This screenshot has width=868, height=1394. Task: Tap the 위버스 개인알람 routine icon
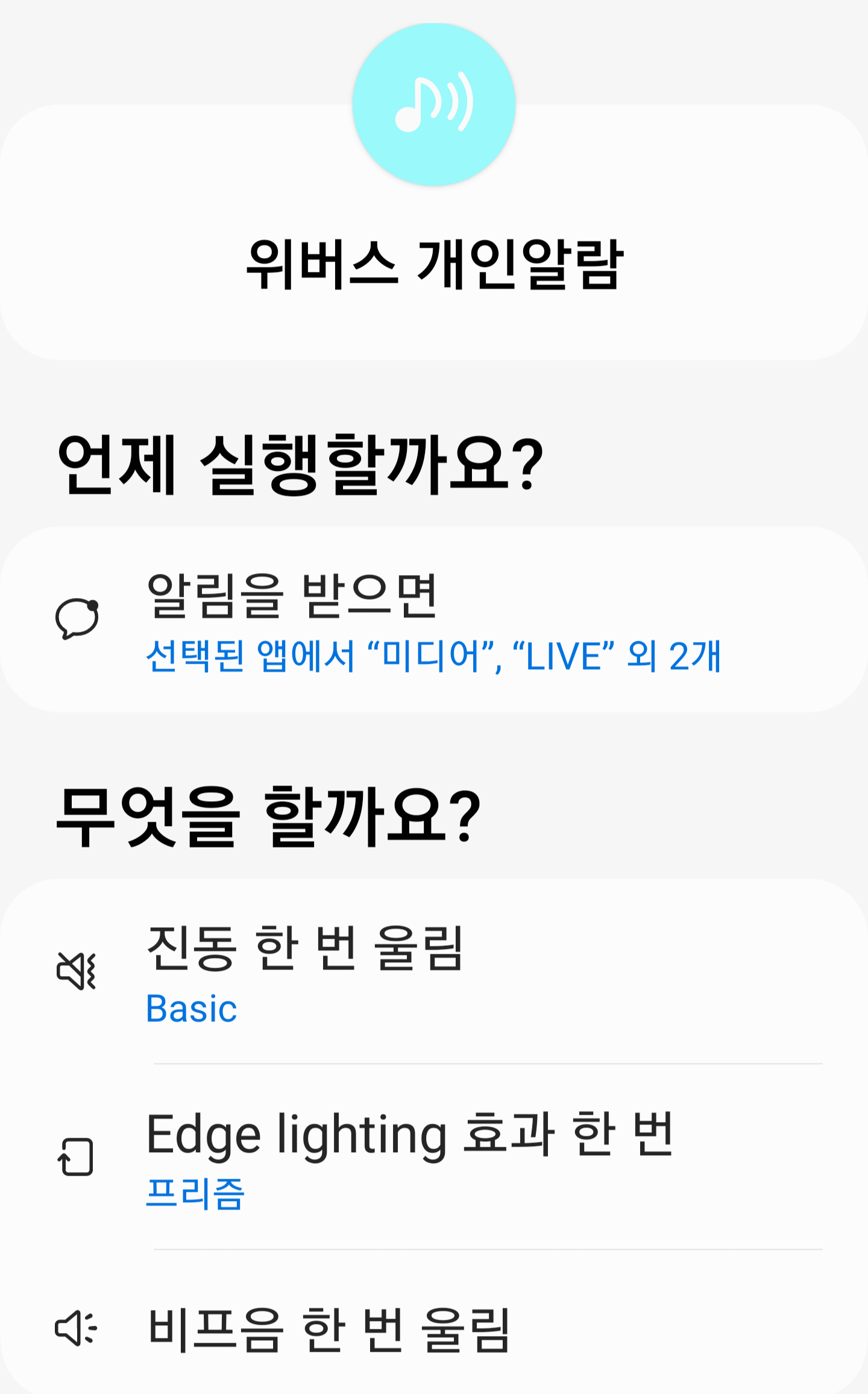pos(434,104)
